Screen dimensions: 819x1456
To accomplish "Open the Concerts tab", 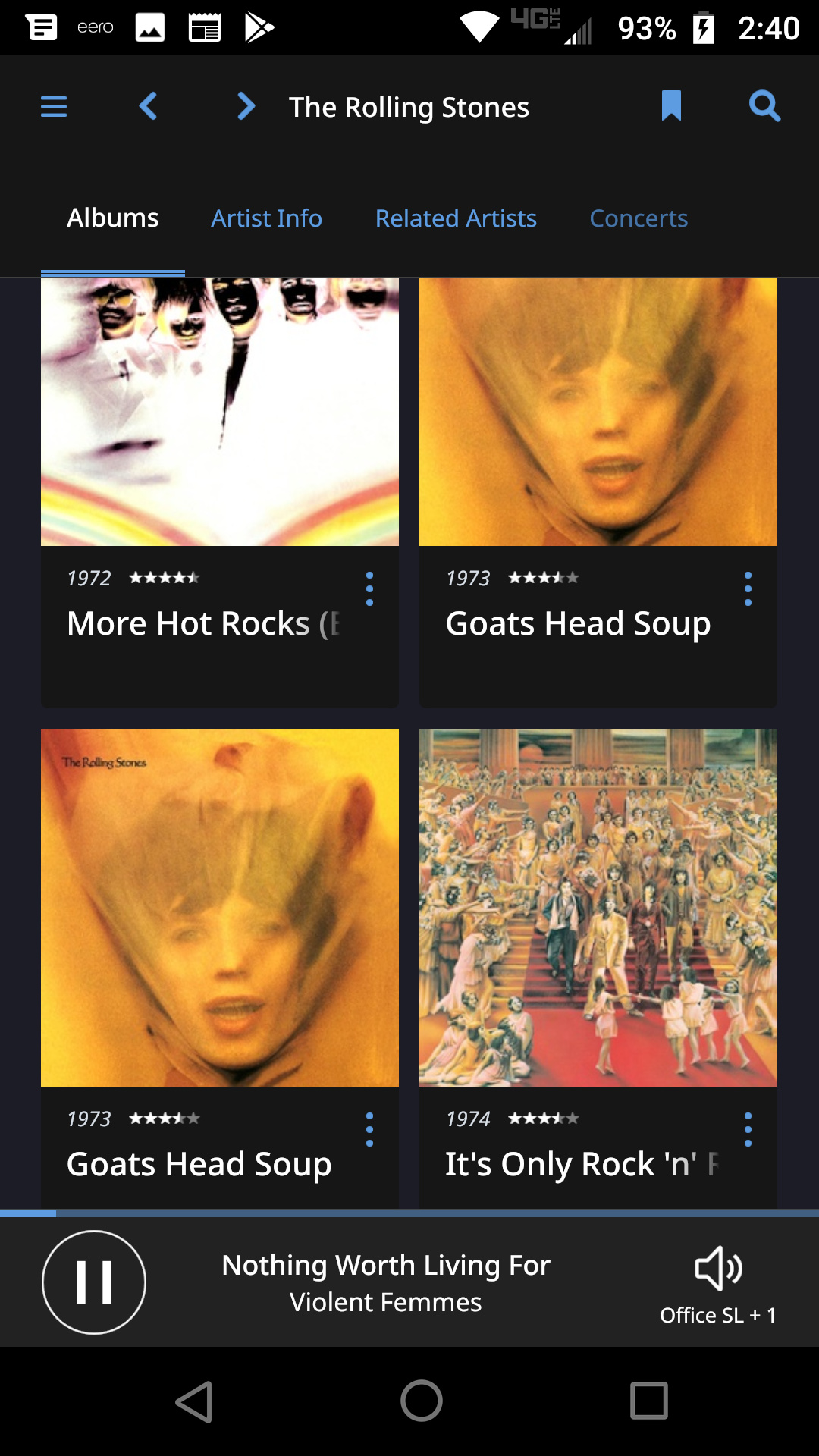I will [639, 218].
